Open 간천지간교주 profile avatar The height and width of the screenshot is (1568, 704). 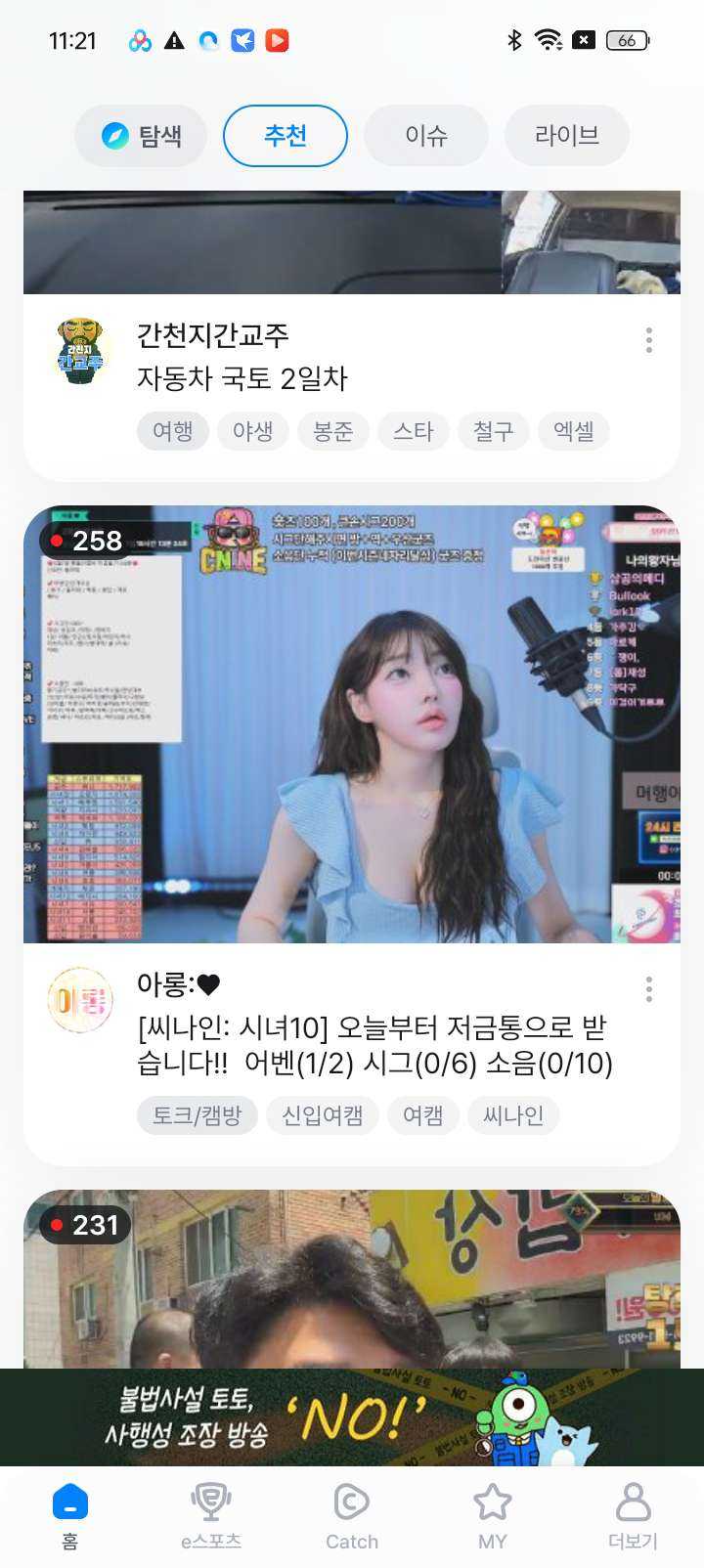[x=80, y=351]
